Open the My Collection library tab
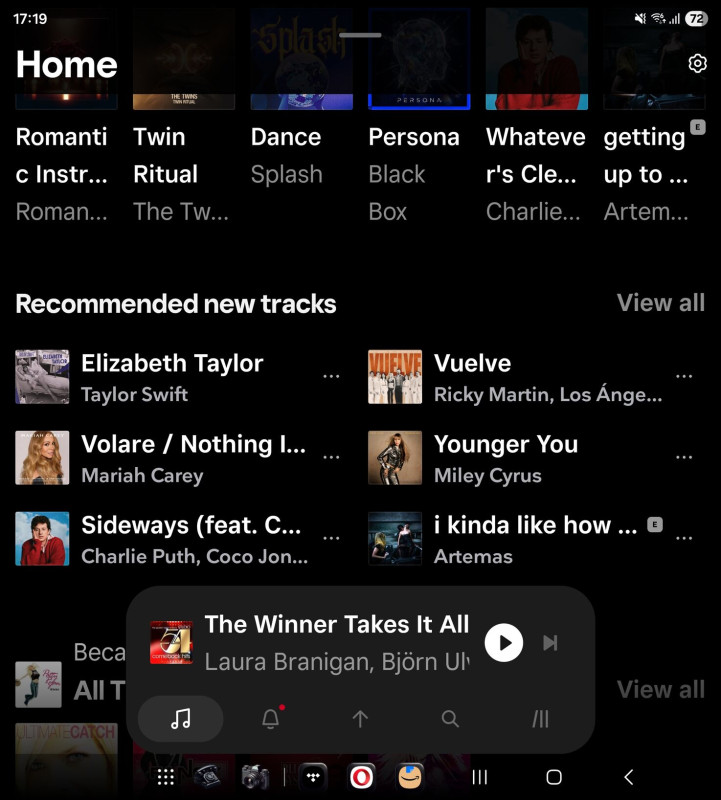This screenshot has height=800, width=721. (x=540, y=719)
